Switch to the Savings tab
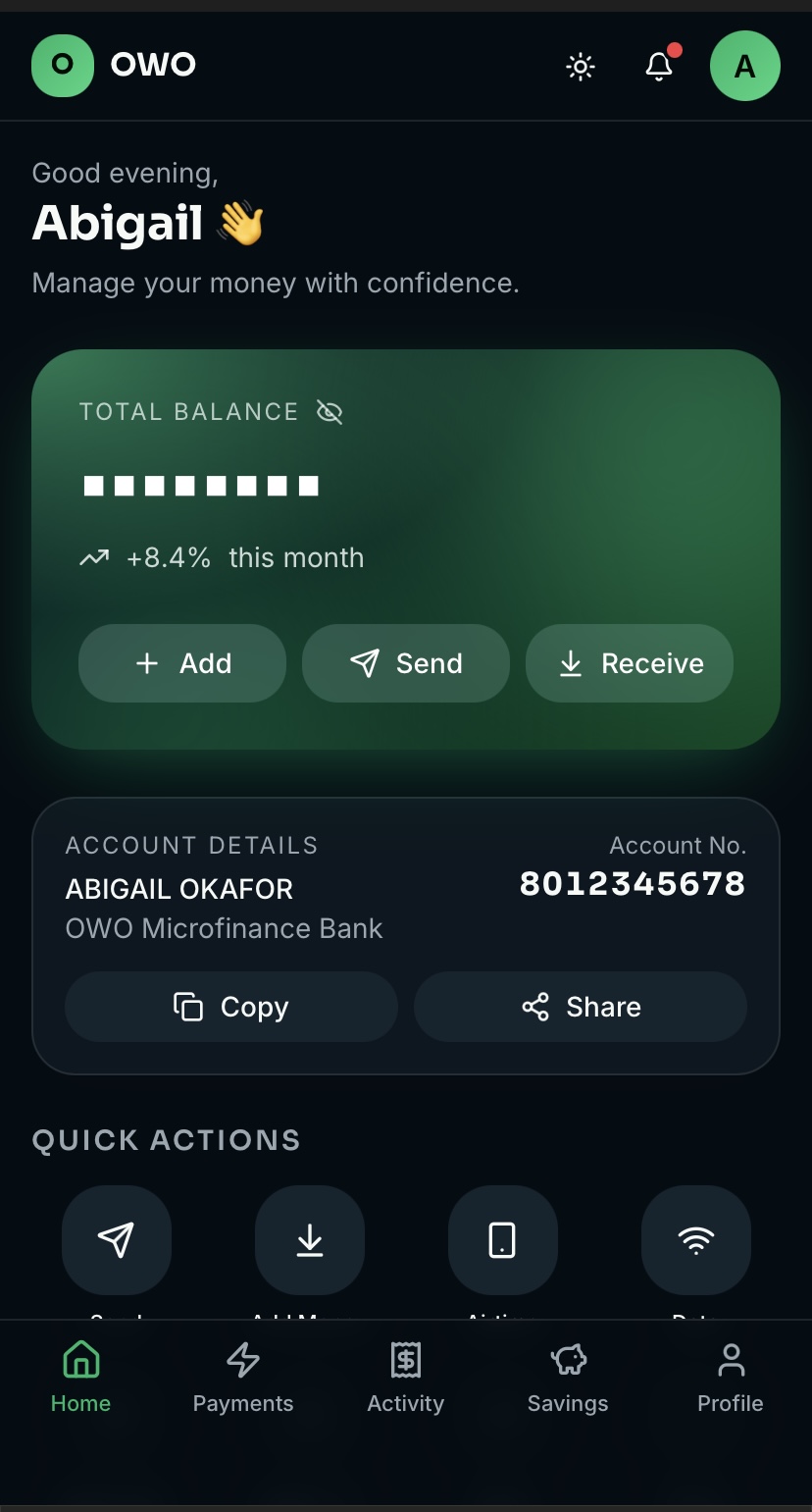812x1512 pixels. click(568, 1379)
